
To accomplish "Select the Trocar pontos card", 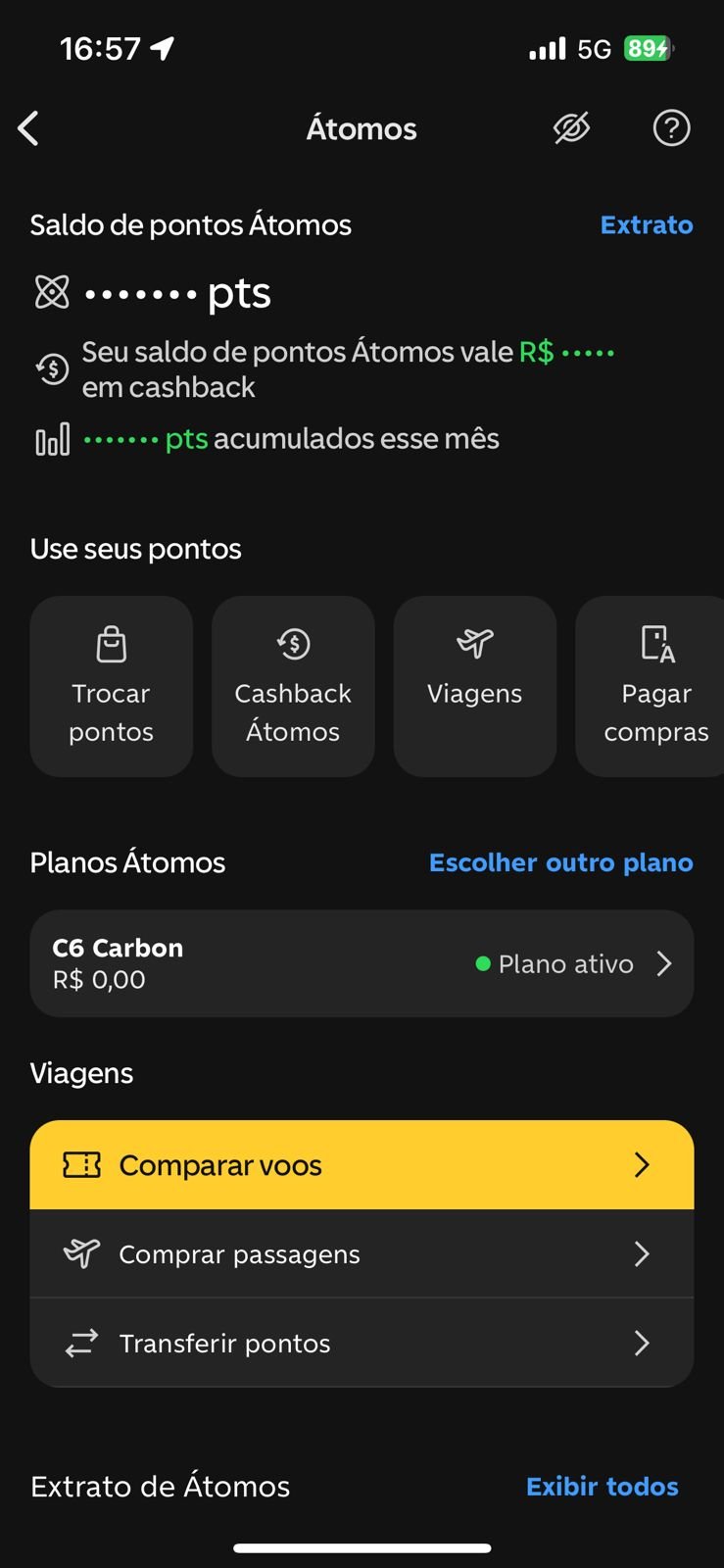I will pos(112,686).
